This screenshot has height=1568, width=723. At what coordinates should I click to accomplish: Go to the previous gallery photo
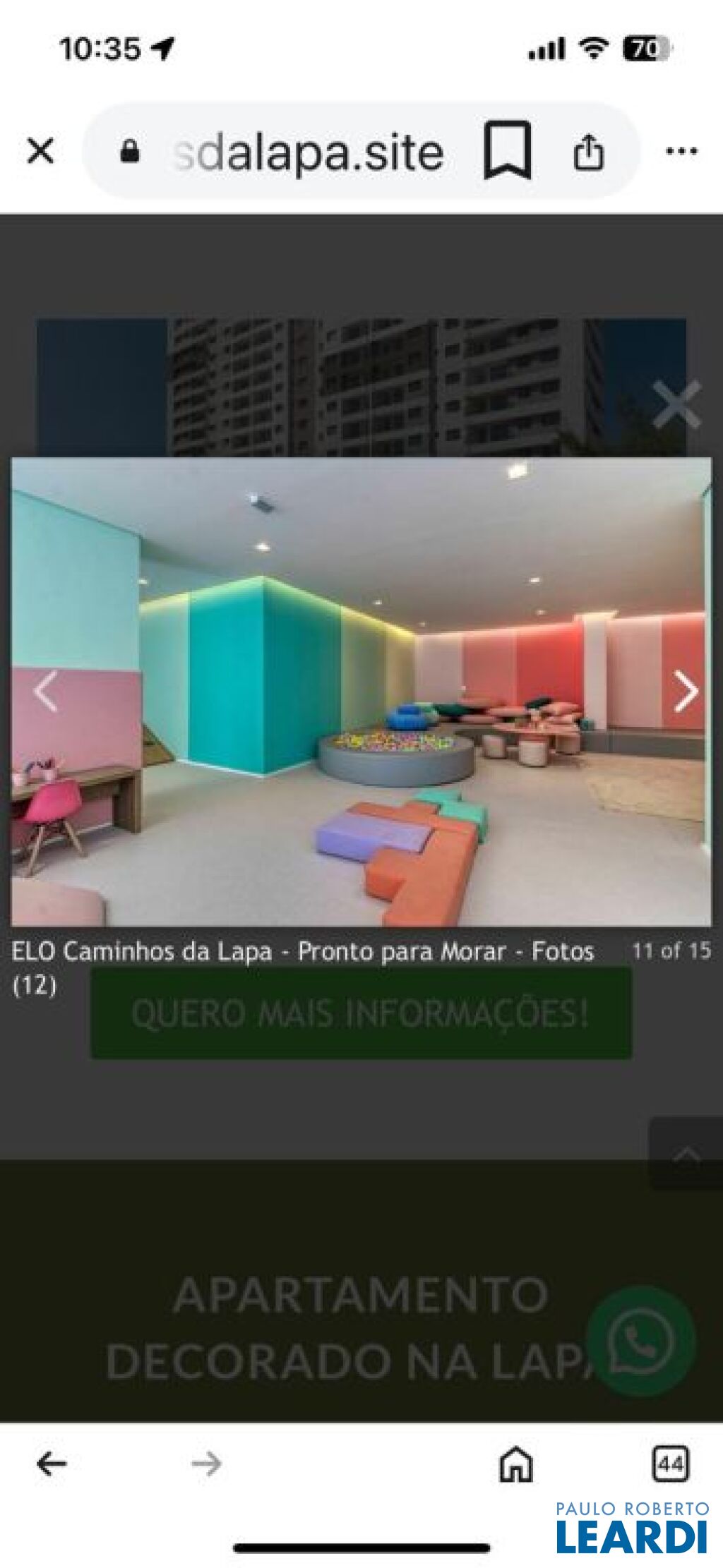(x=46, y=691)
